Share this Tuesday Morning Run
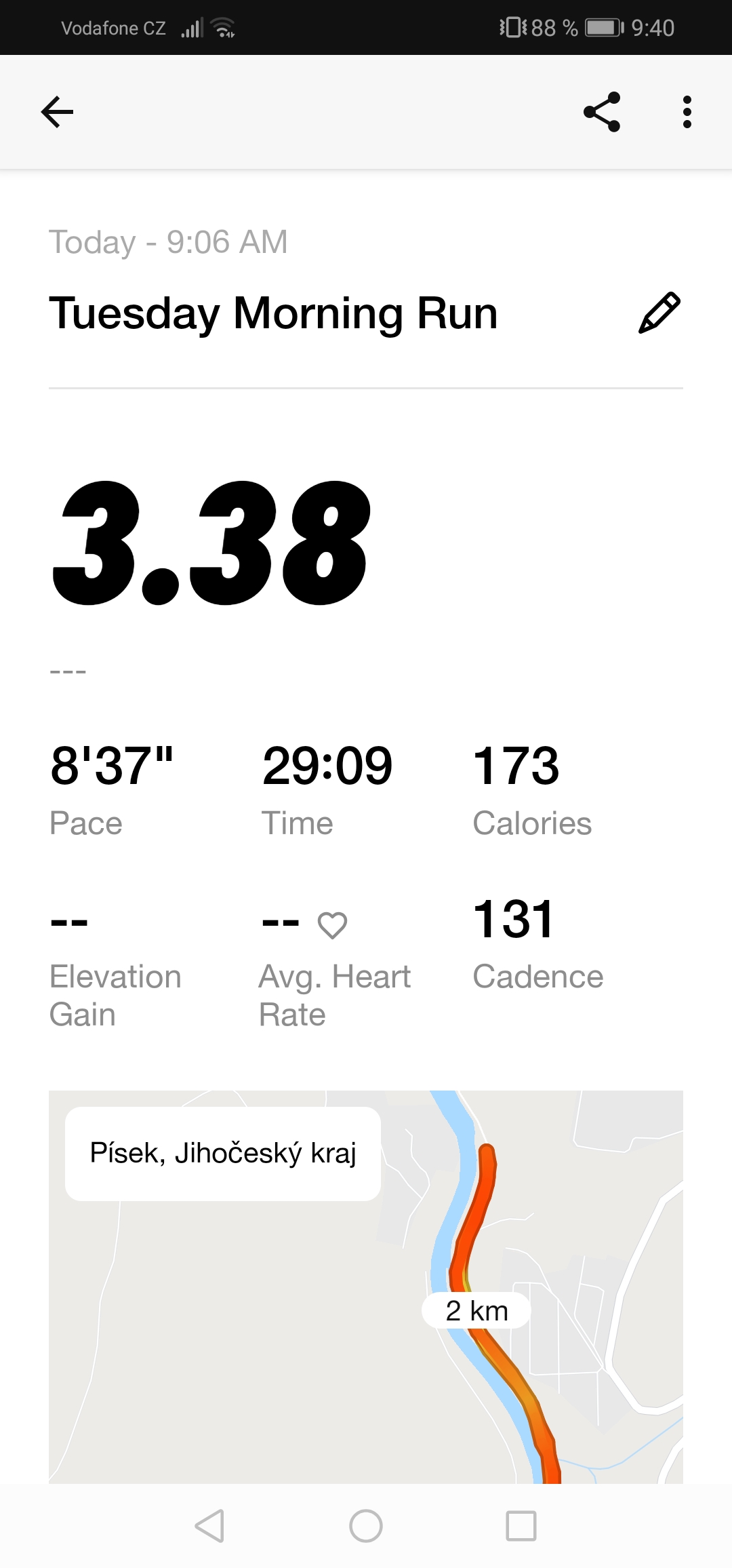The image size is (732, 1568). tap(602, 112)
